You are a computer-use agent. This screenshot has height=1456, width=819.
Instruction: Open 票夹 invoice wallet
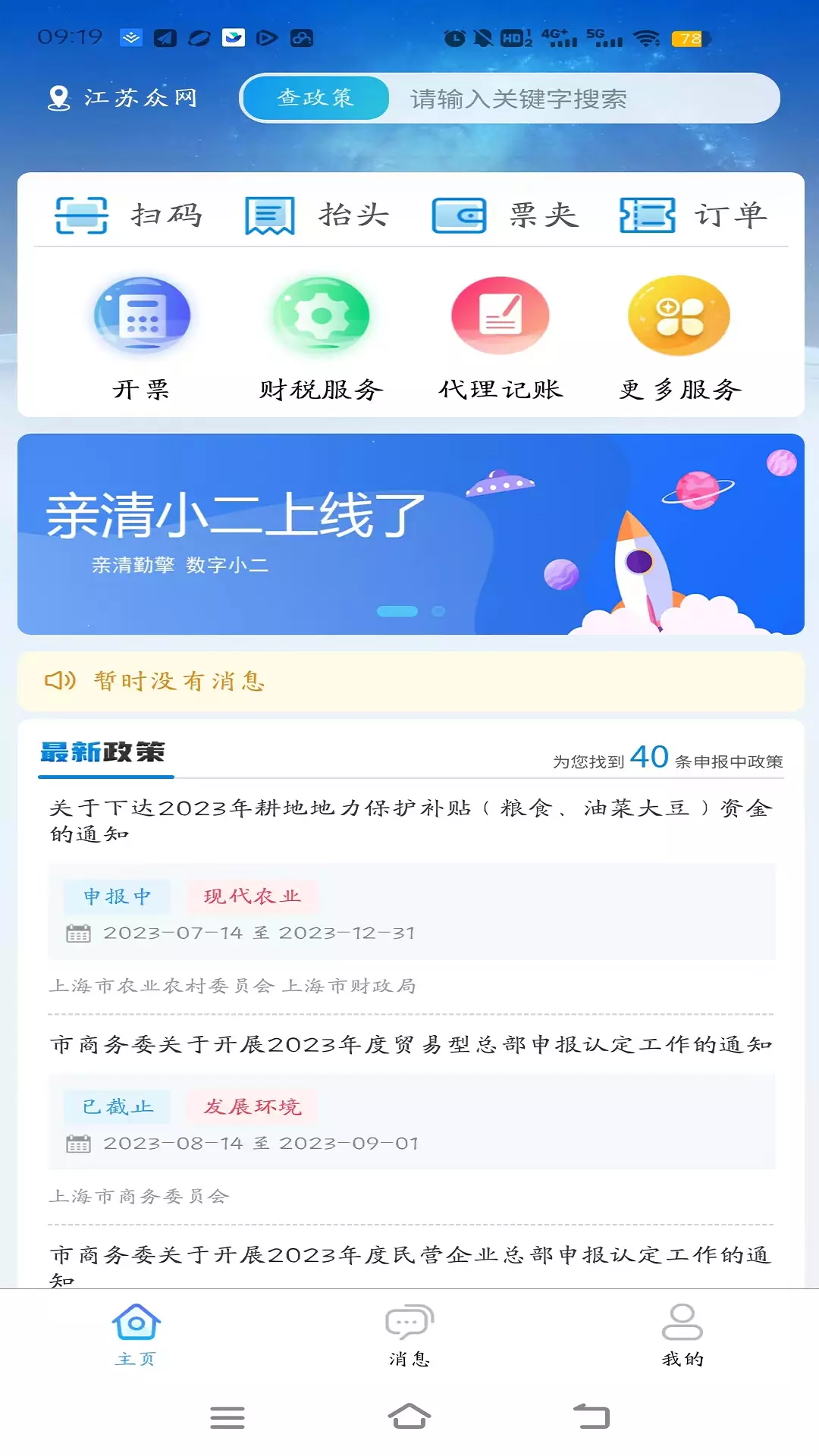(x=505, y=215)
